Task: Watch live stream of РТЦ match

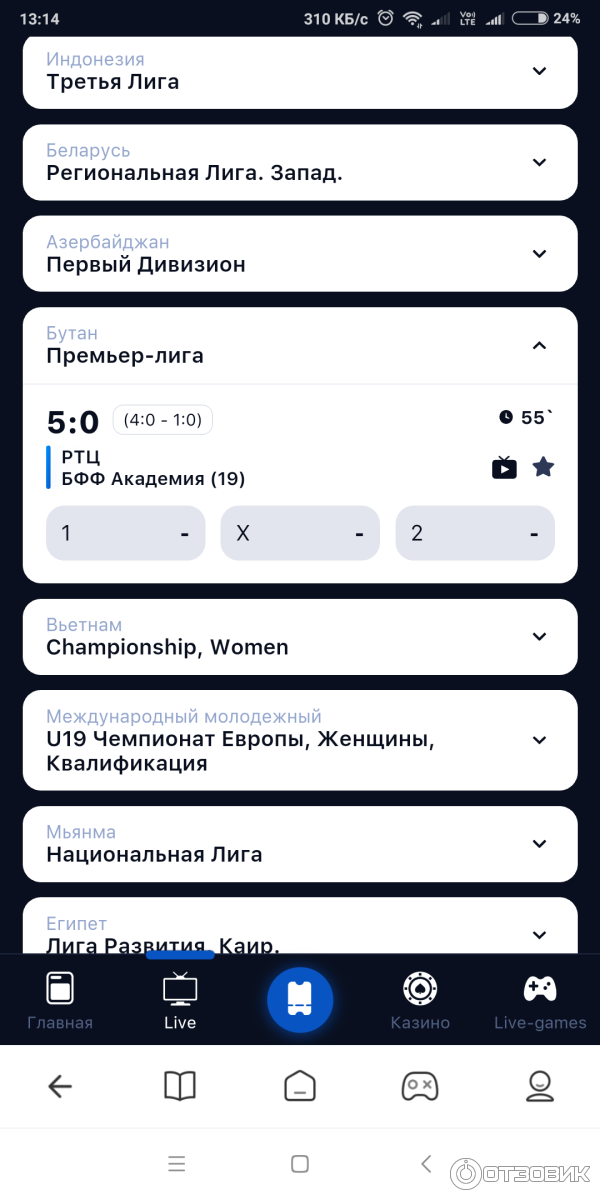Action: (504, 467)
